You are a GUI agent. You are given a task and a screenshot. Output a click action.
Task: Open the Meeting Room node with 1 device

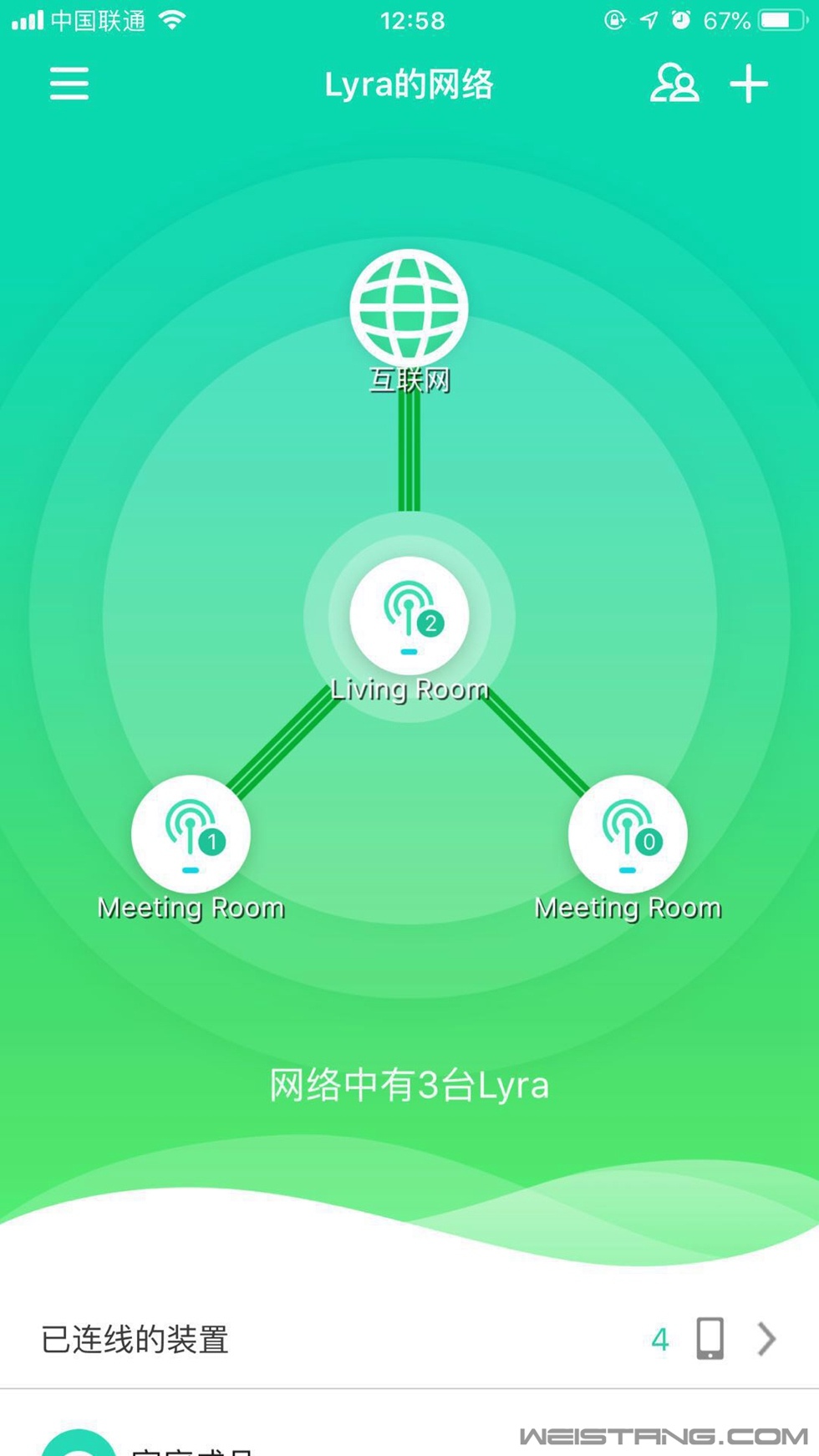[191, 834]
